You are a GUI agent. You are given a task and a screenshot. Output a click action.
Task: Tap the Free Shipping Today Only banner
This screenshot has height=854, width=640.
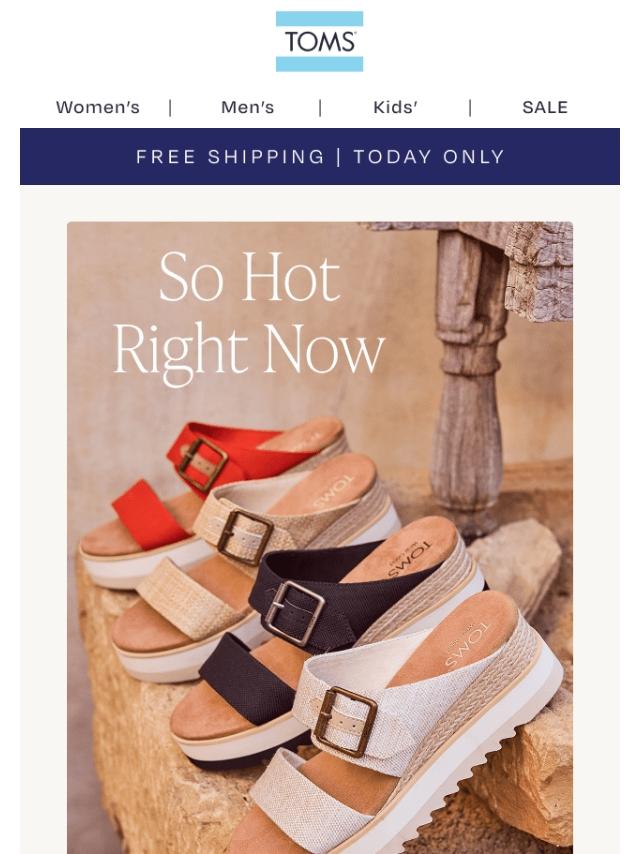(x=320, y=157)
